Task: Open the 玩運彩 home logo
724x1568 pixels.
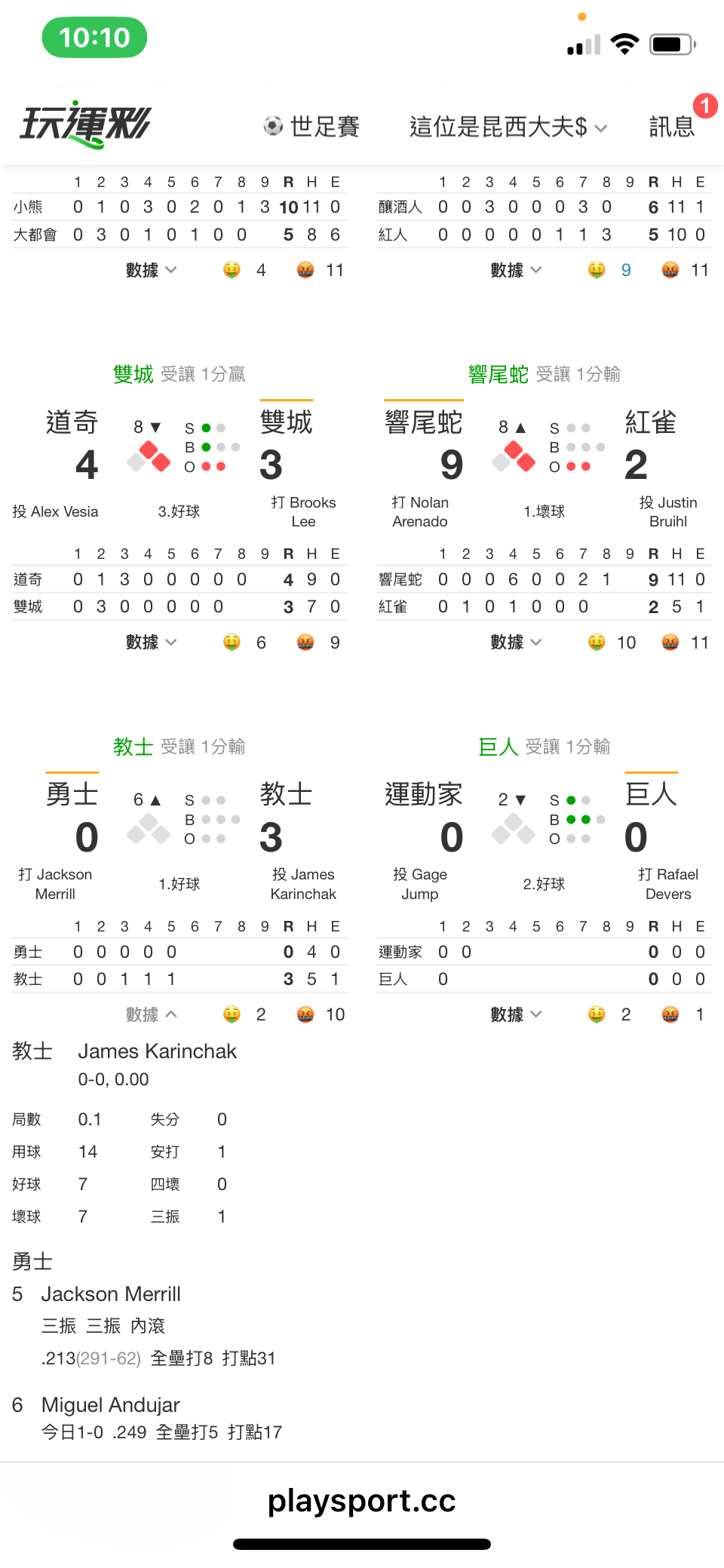Action: click(85, 125)
